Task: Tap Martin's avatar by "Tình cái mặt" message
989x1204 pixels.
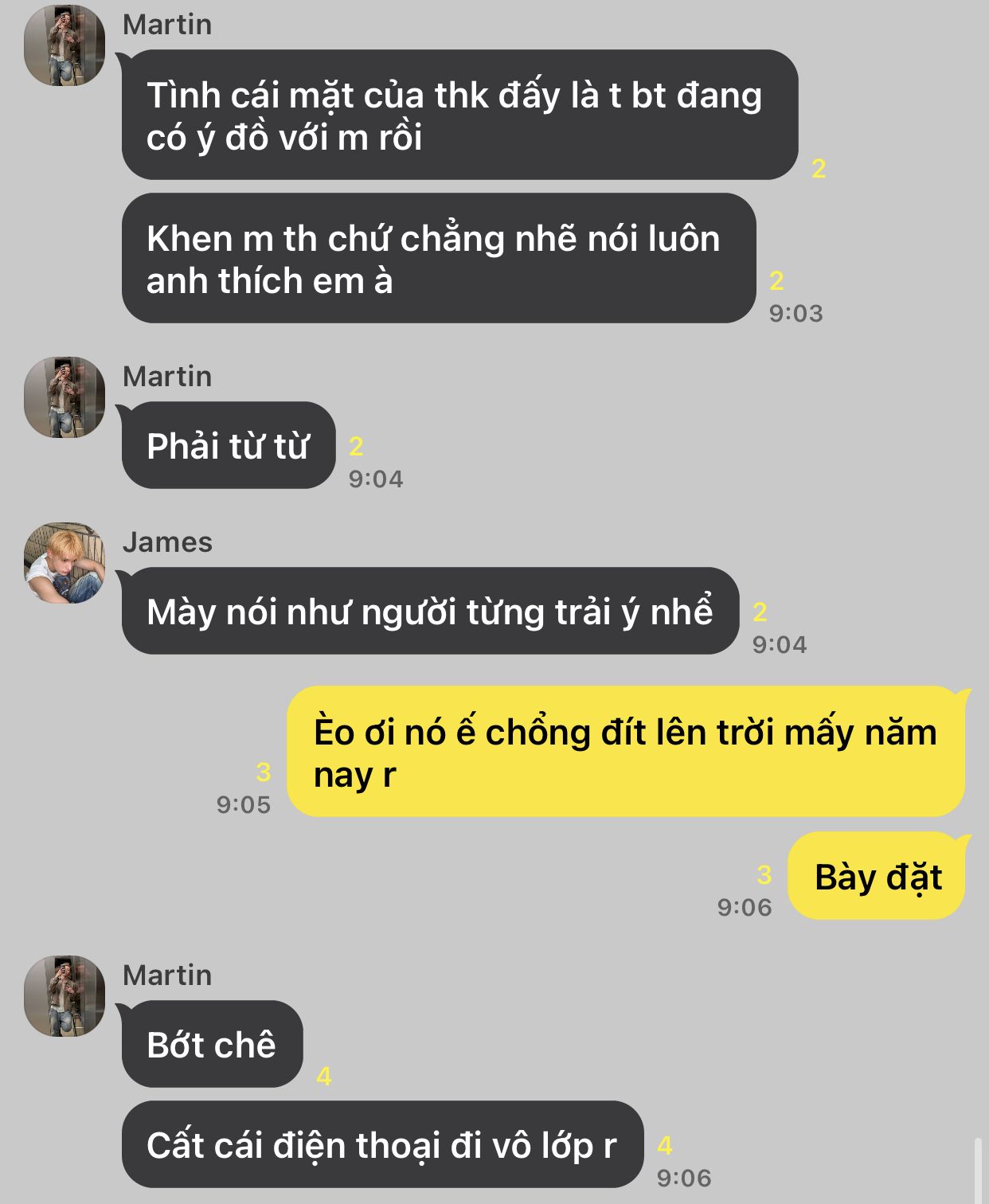Action: pos(64,45)
